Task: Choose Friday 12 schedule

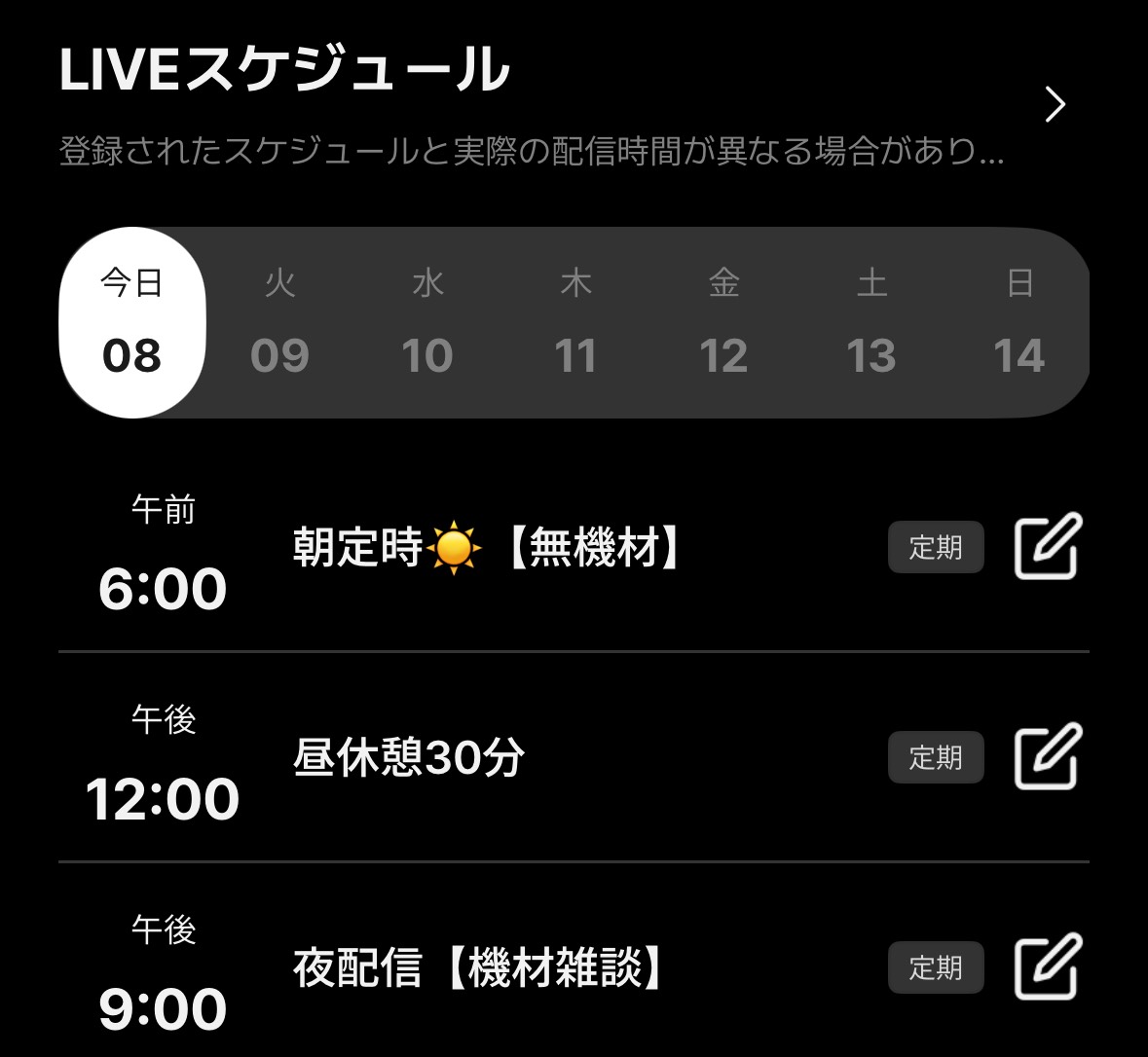Action: pos(723,323)
